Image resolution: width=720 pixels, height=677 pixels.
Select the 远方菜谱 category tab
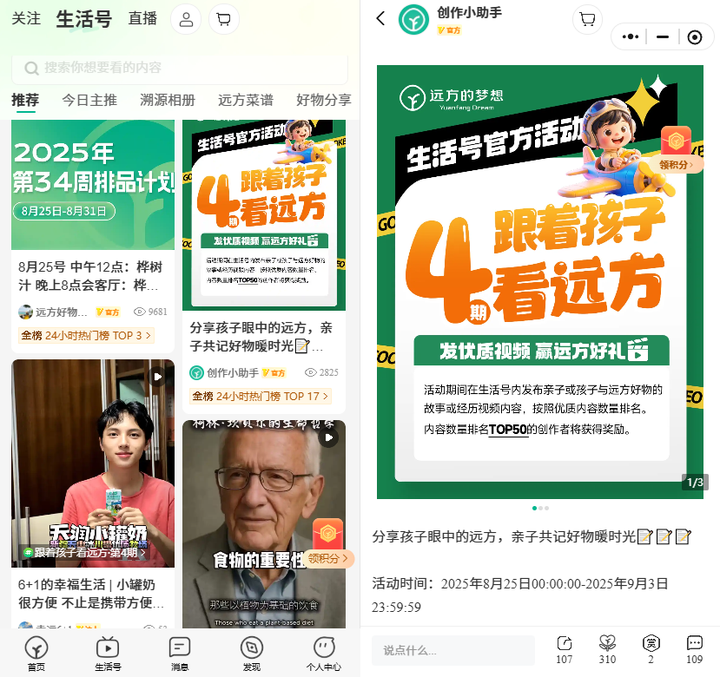245,100
